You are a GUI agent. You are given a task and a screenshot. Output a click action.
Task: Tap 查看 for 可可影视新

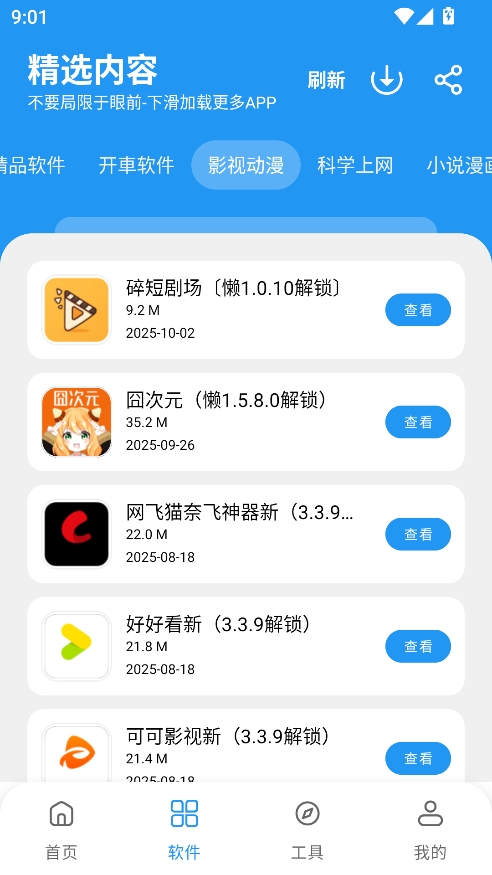click(418, 758)
